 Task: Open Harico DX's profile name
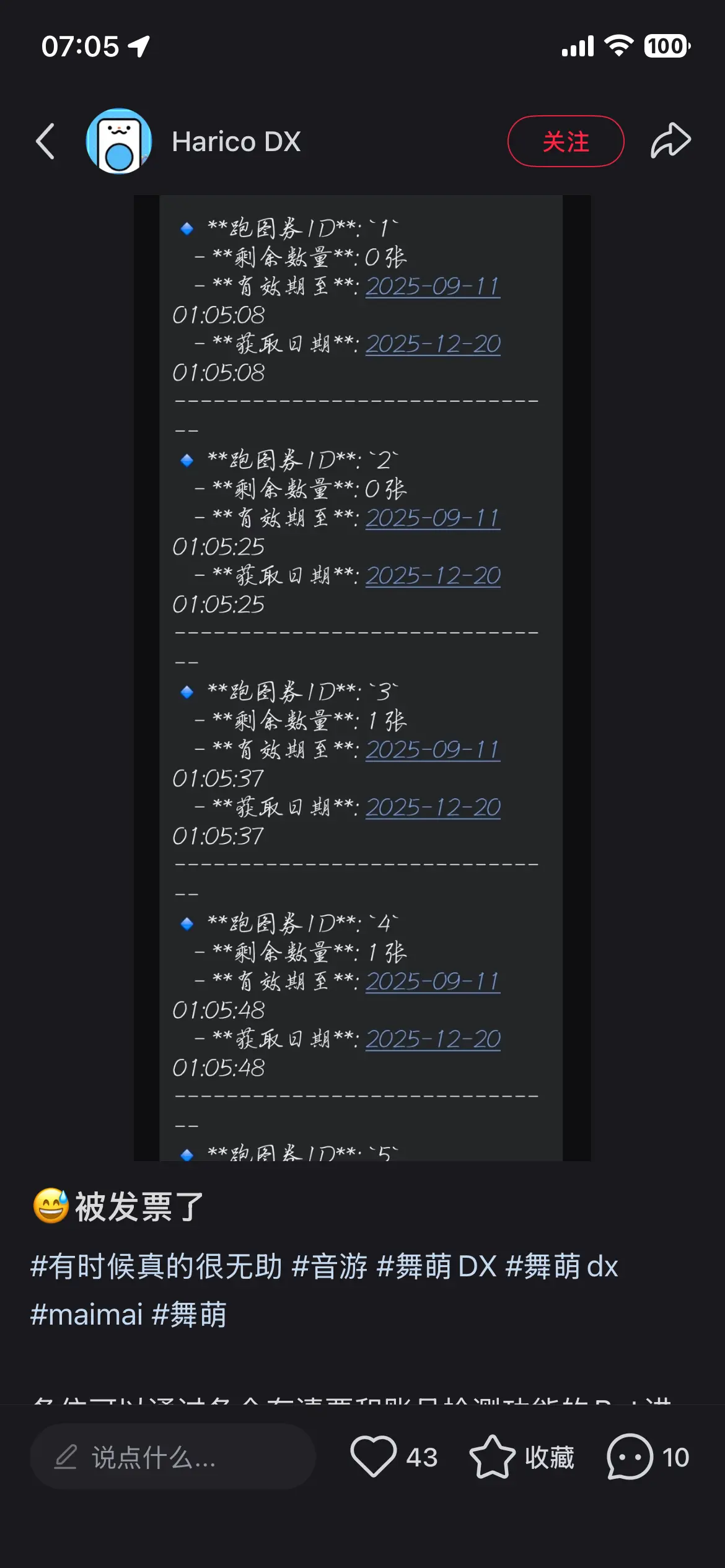pyautogui.click(x=237, y=141)
